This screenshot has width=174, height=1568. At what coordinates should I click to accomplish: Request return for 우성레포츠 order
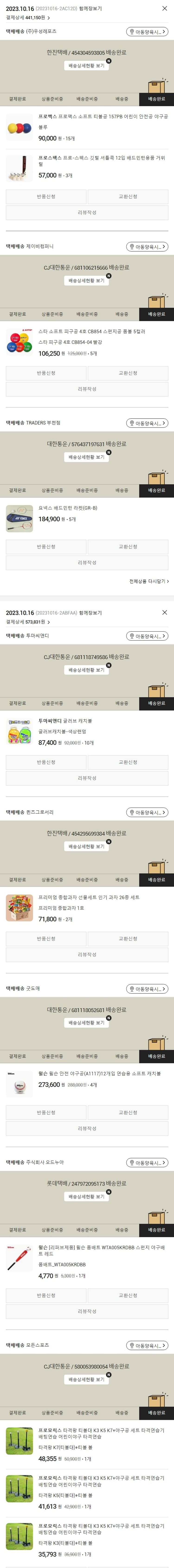46,196
